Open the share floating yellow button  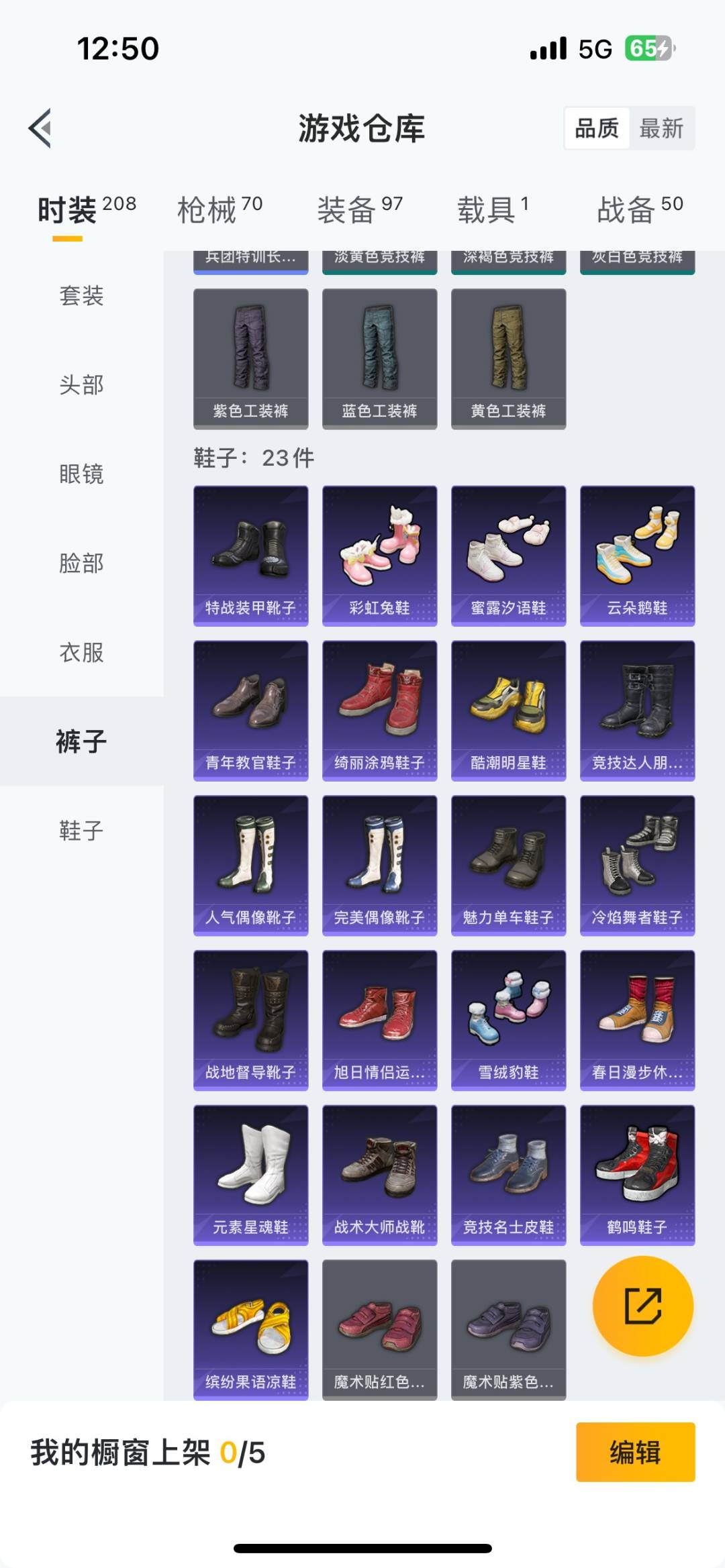click(643, 1304)
